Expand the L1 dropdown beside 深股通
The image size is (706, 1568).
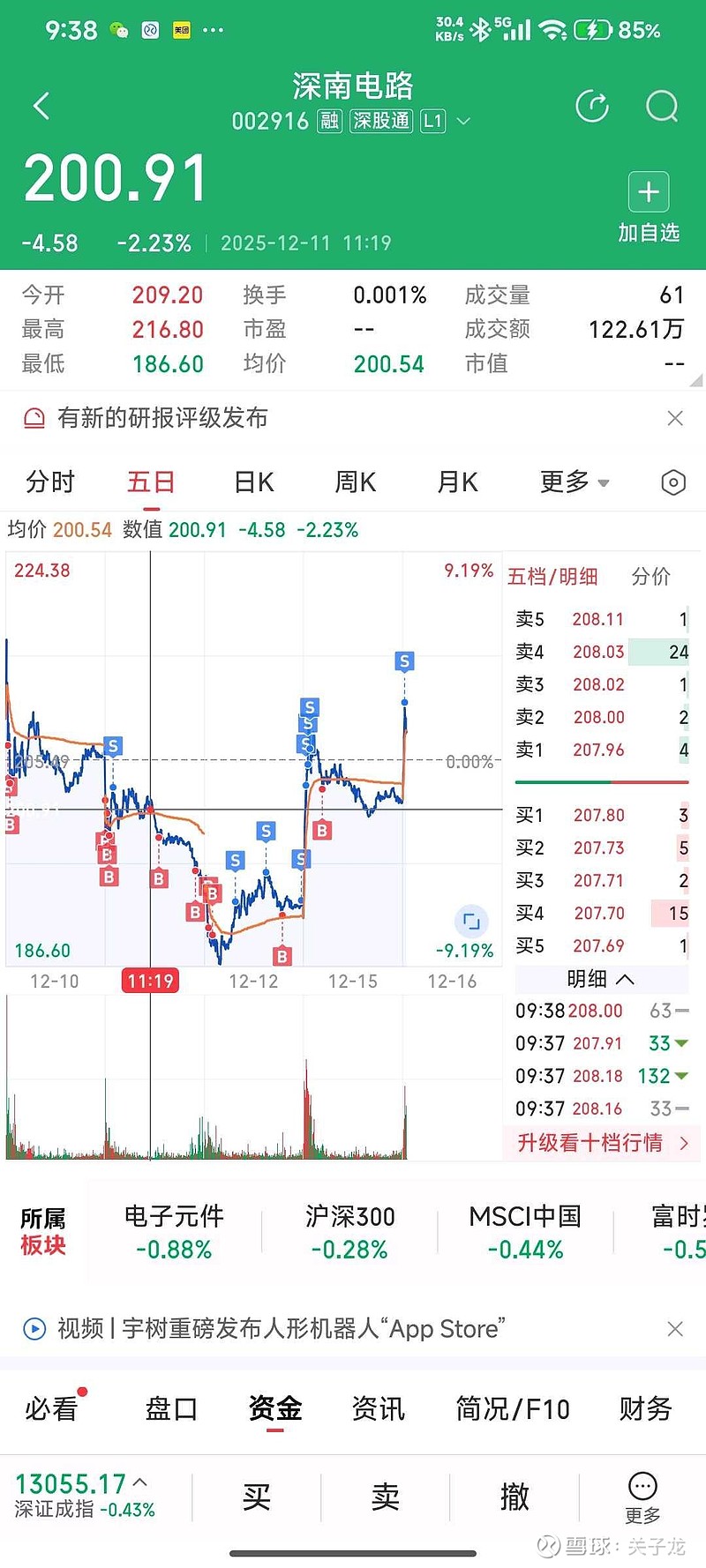(x=463, y=121)
